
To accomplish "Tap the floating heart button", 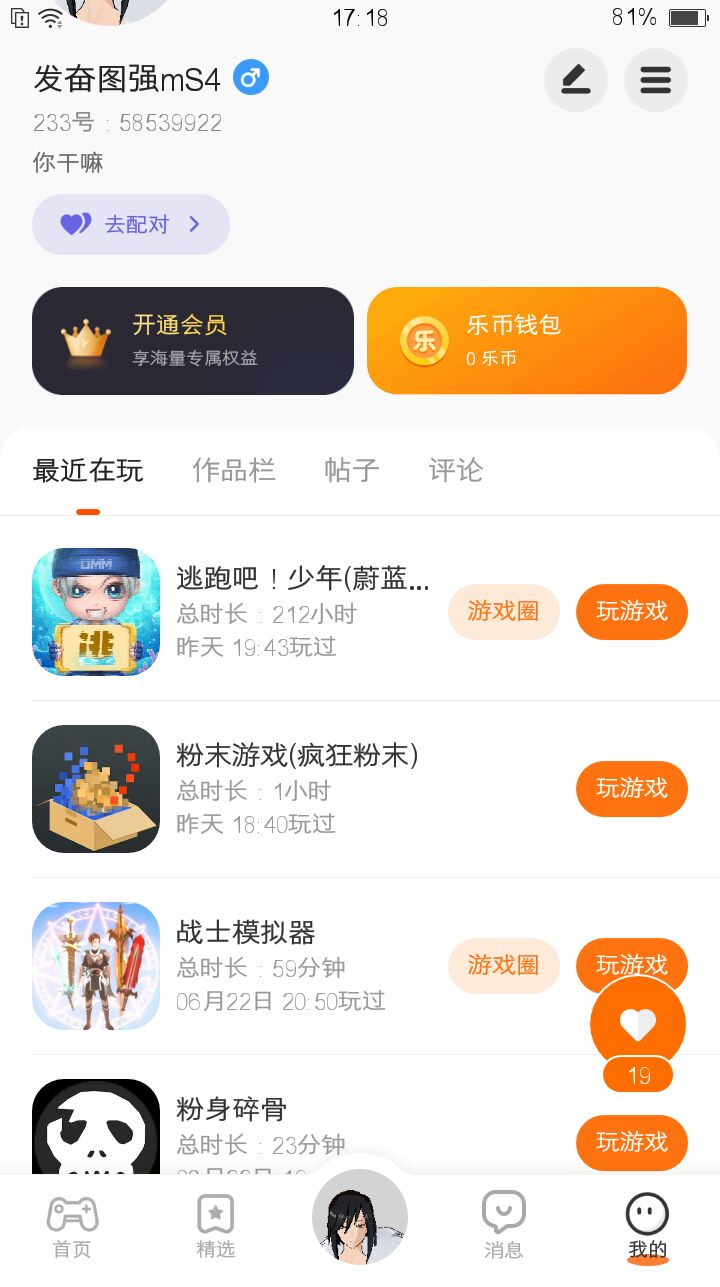I will [x=638, y=1024].
